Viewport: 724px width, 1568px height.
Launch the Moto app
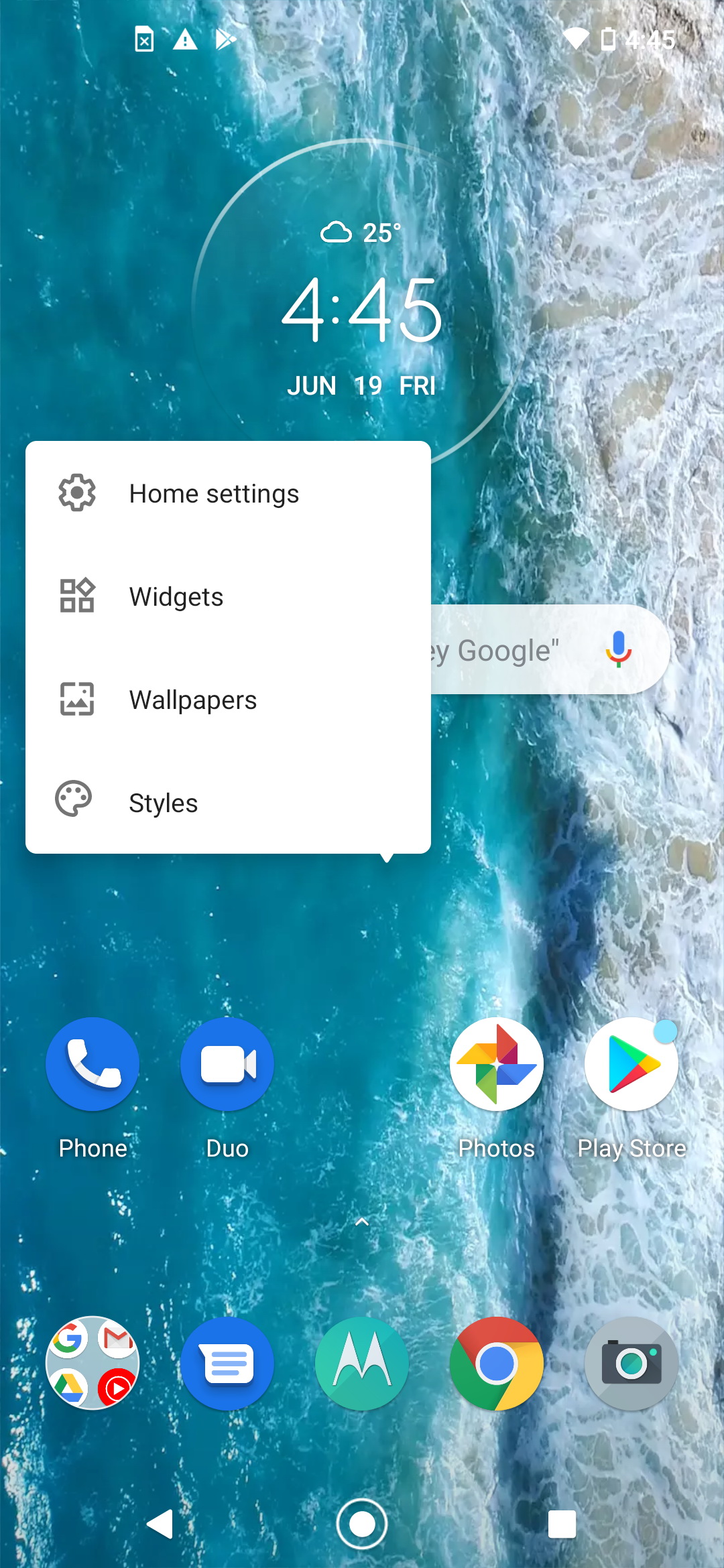362,1363
